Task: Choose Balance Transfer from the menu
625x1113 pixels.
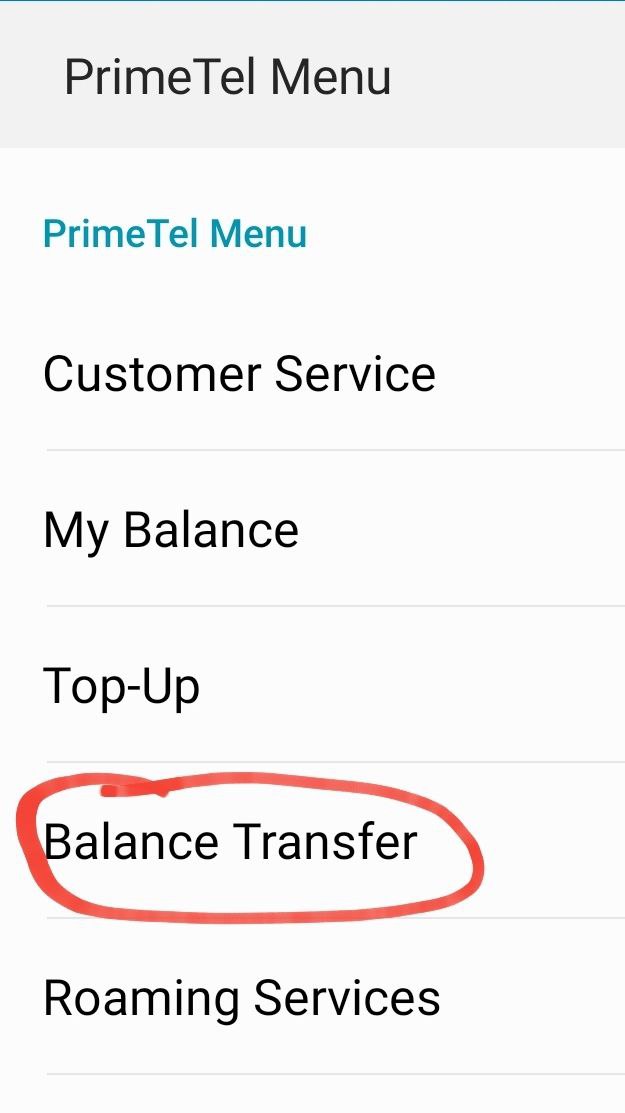Action: pos(230,842)
